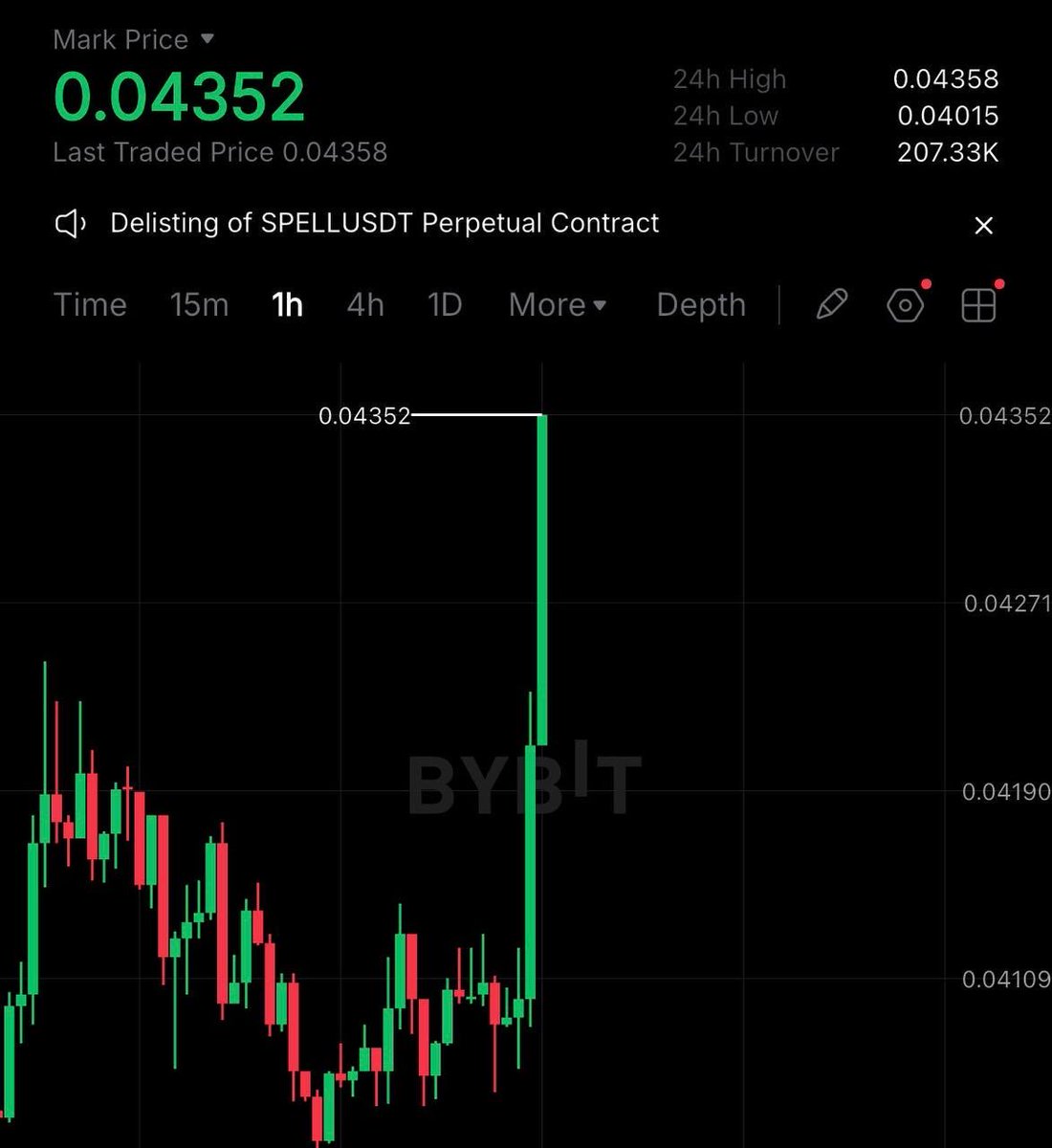Open the drawing pencil tool
Image resolution: width=1052 pixels, height=1148 pixels.
pyautogui.click(x=831, y=305)
